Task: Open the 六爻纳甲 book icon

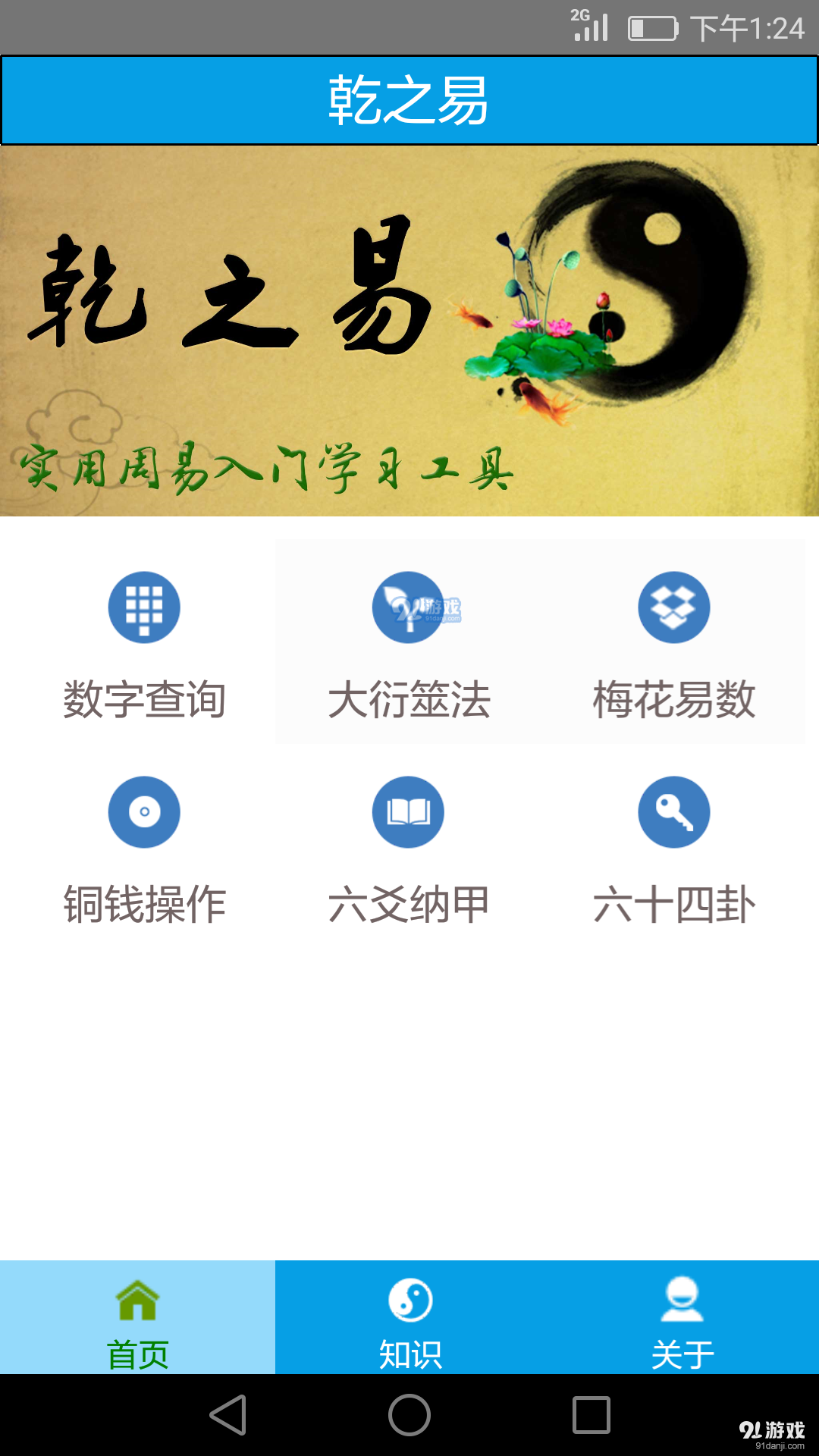Action: click(x=408, y=811)
